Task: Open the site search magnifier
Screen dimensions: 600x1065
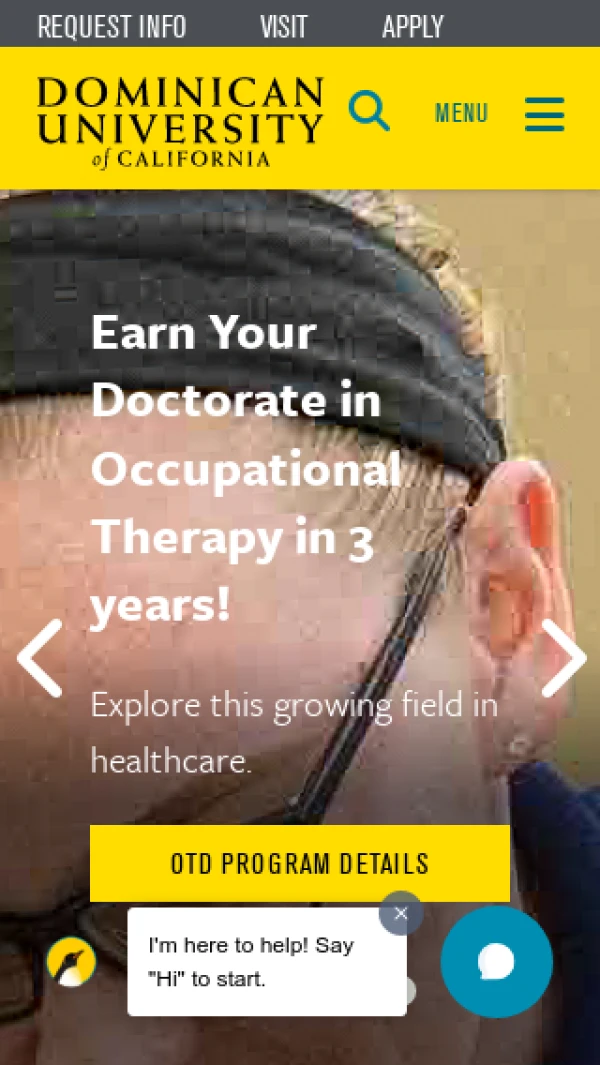Action: tap(369, 111)
